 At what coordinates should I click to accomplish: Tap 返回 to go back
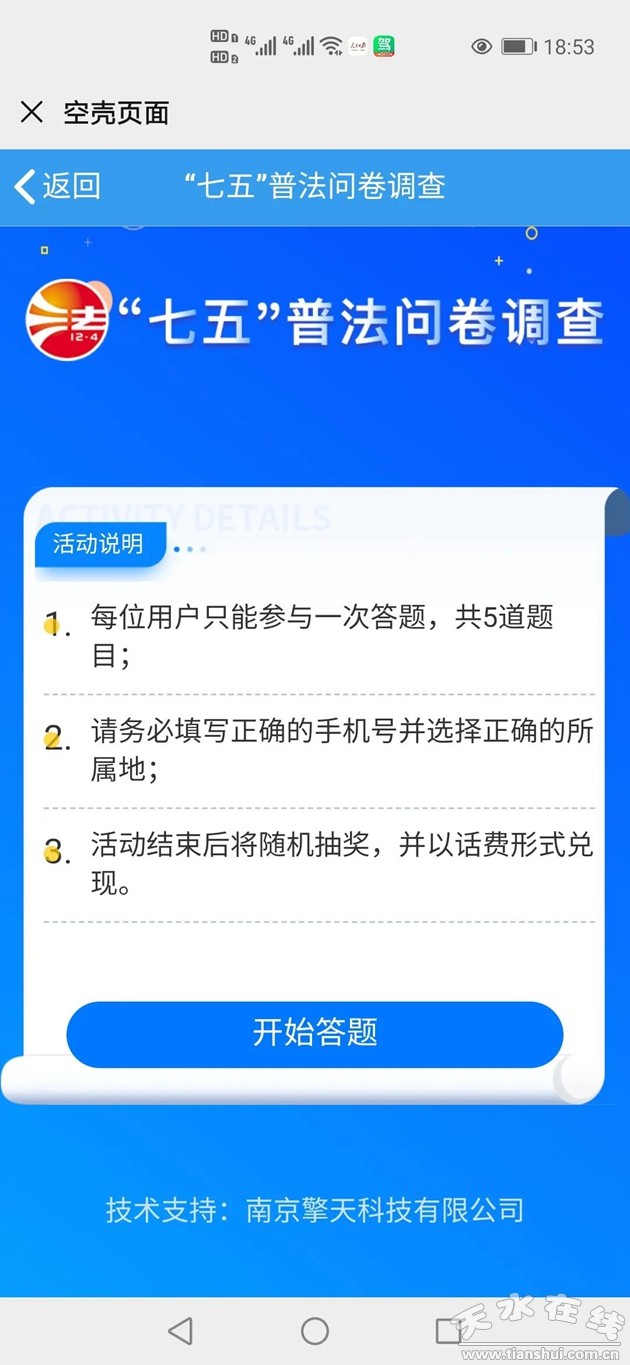tap(58, 186)
